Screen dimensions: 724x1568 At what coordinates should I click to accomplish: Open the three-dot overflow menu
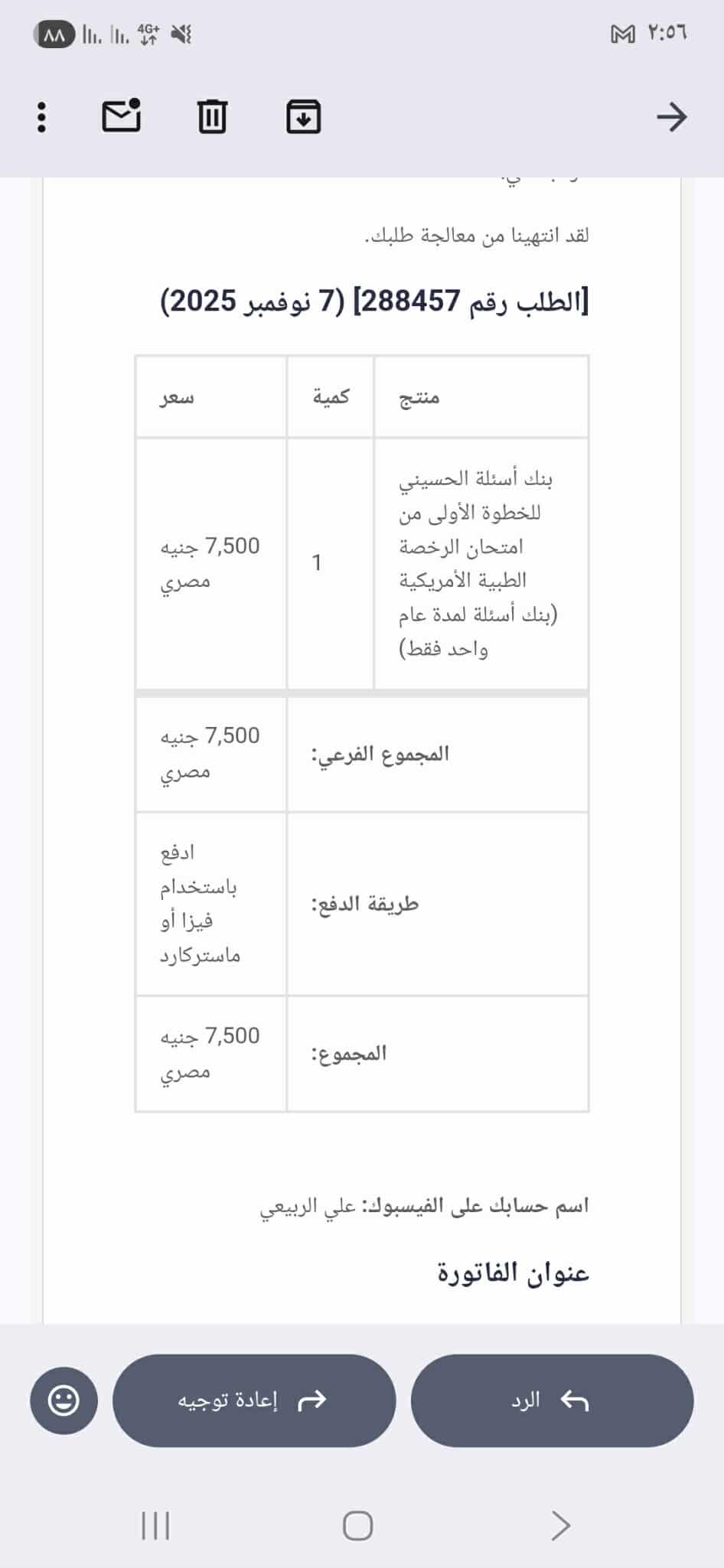coord(42,117)
